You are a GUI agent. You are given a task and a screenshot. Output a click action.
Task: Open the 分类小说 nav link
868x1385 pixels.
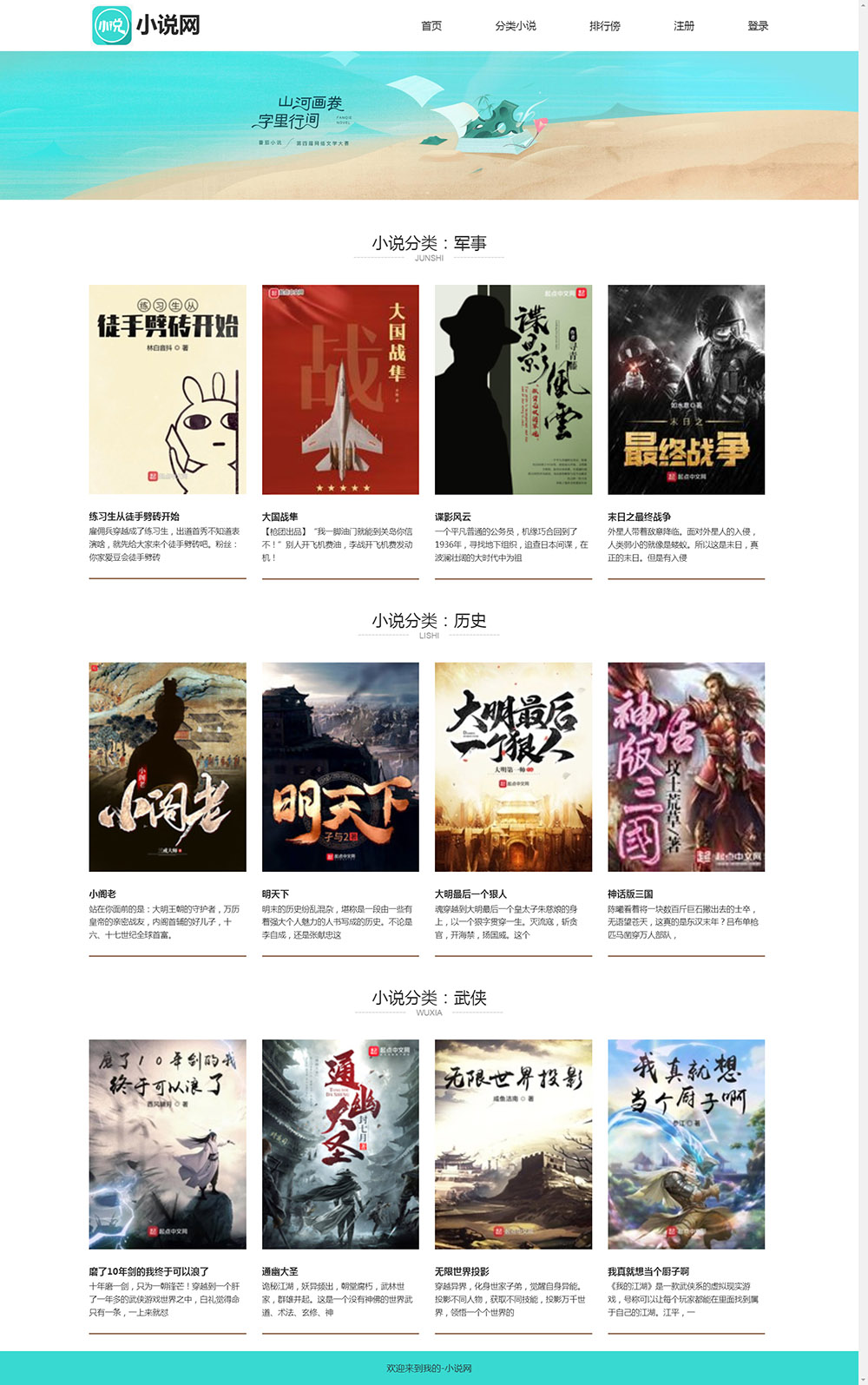coord(516,26)
